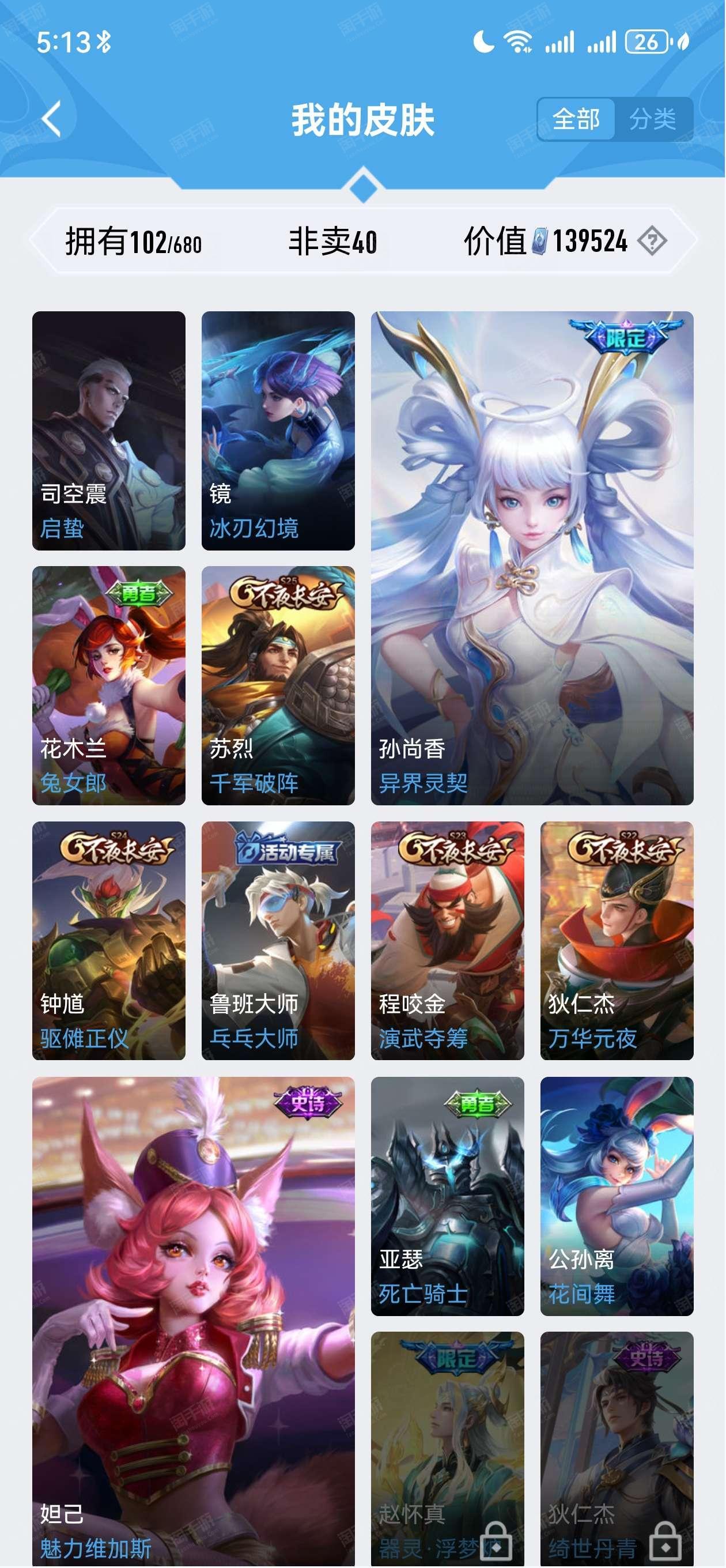View locked 赵怀真 器灵·浮梦 skin
Image resolution: width=726 pixels, height=1568 pixels.
tap(448, 1449)
